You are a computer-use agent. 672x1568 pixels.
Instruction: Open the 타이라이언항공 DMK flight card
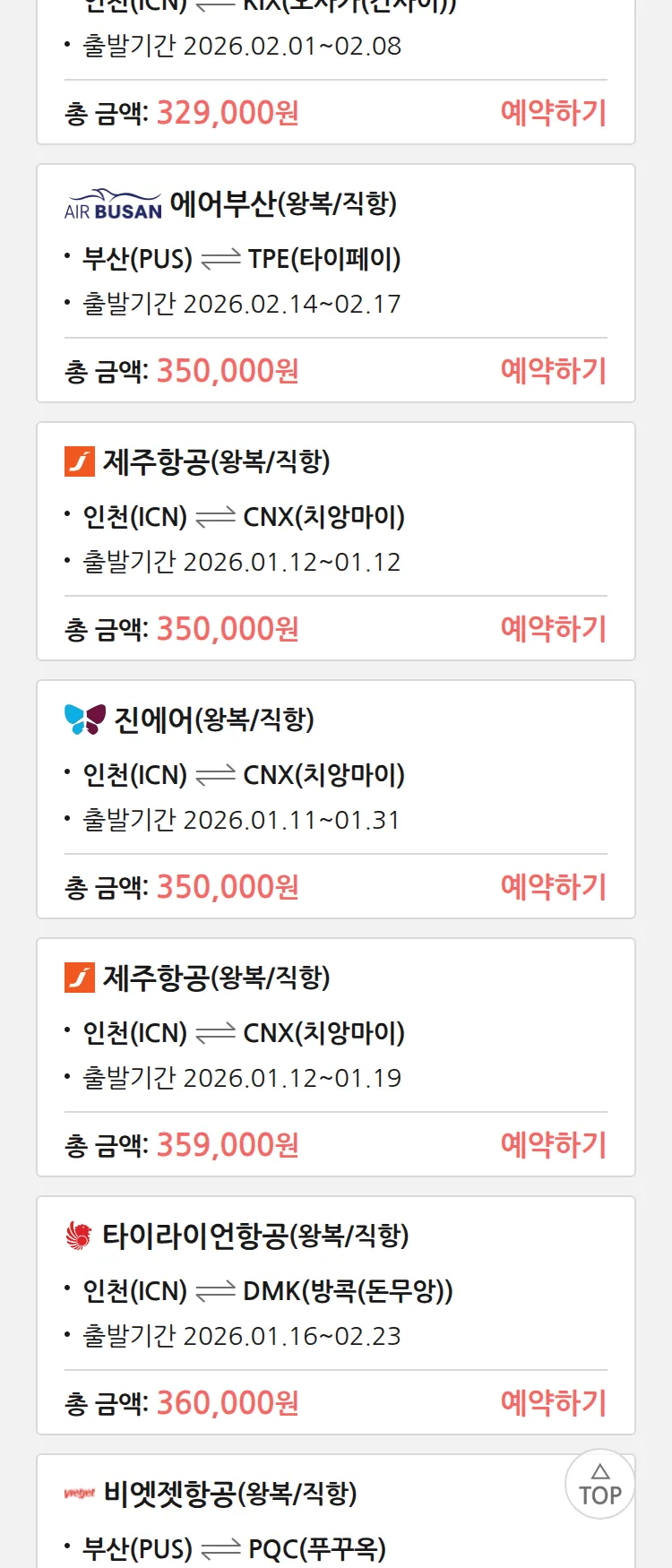click(335, 1292)
